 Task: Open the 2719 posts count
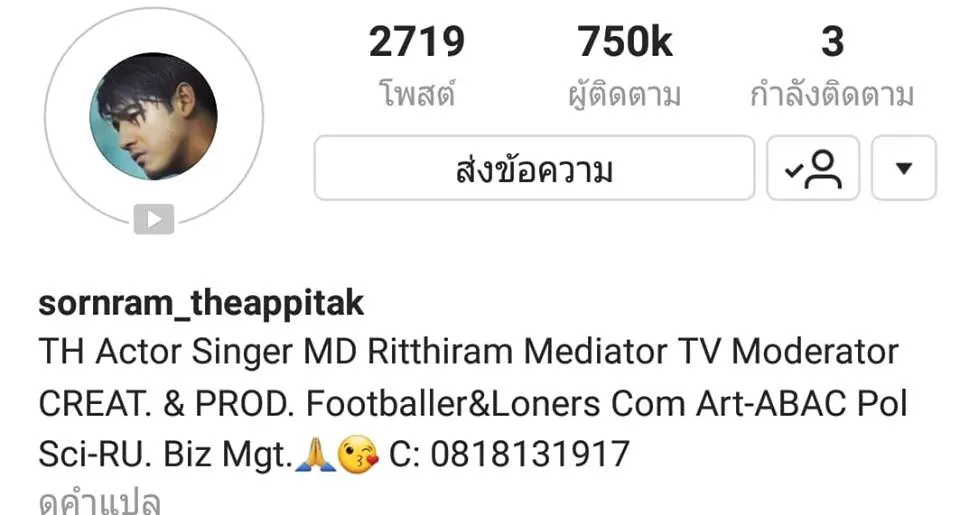pos(416,66)
